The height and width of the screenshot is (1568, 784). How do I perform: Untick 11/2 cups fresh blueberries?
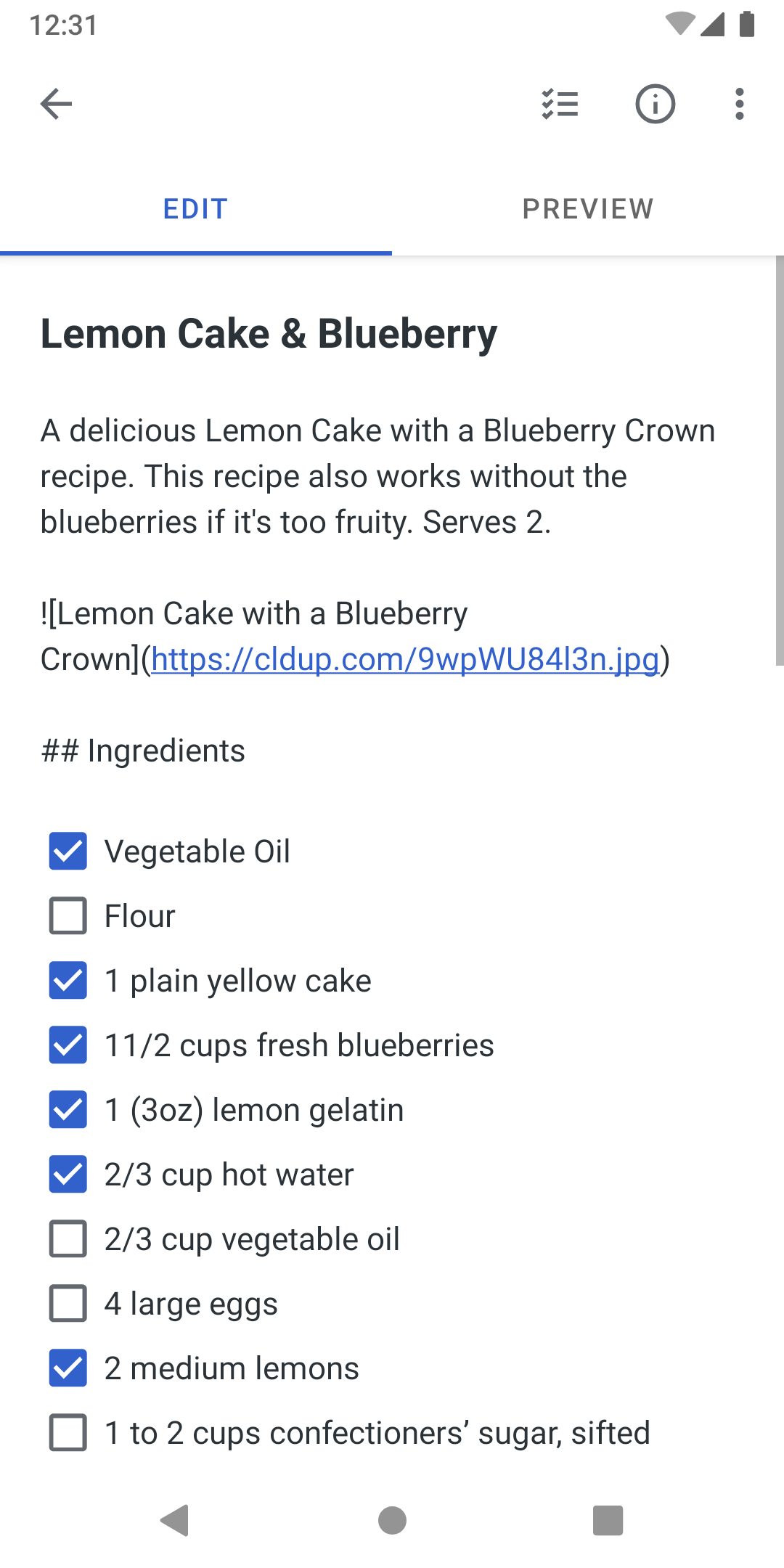[x=68, y=1045]
